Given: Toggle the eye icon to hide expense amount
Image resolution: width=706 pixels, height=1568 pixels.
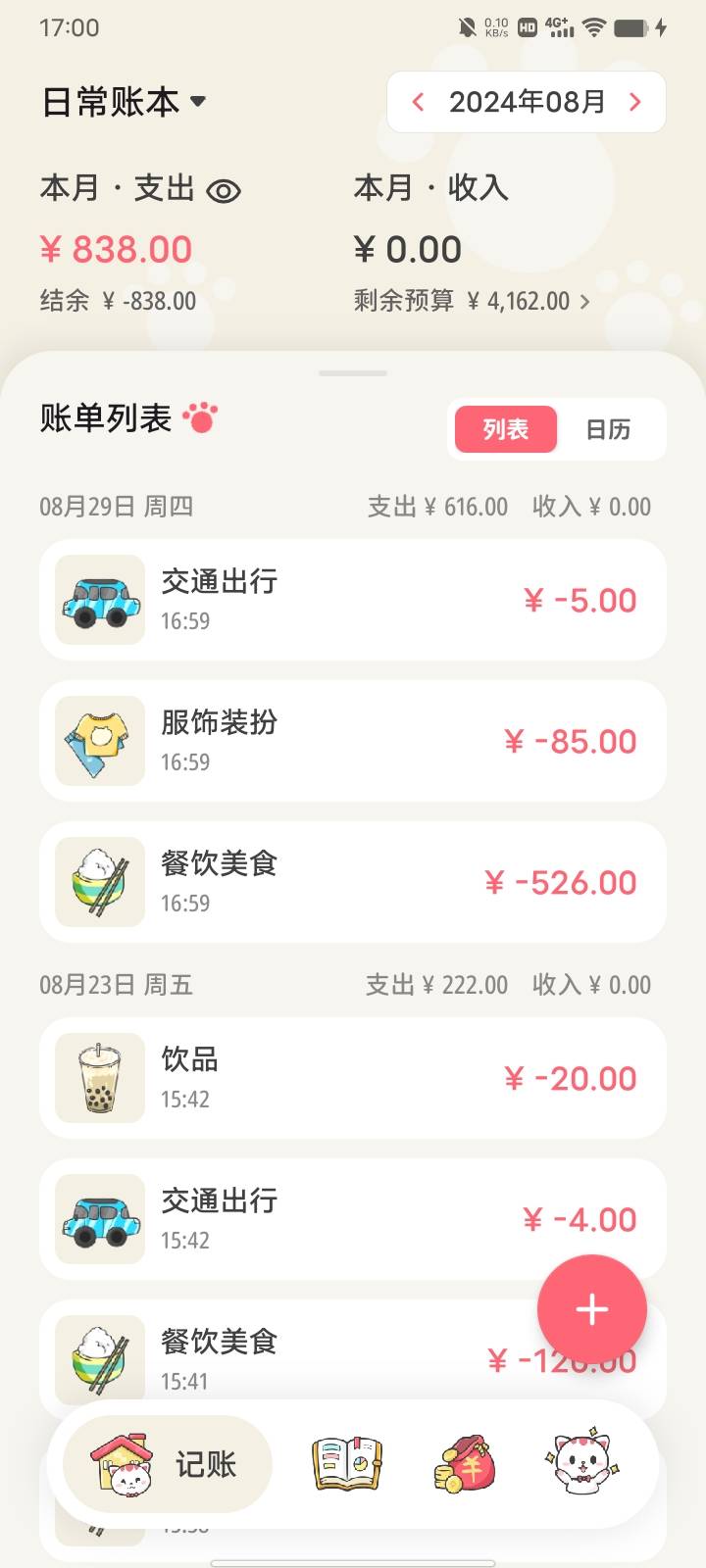Looking at the screenshot, I should click(227, 190).
